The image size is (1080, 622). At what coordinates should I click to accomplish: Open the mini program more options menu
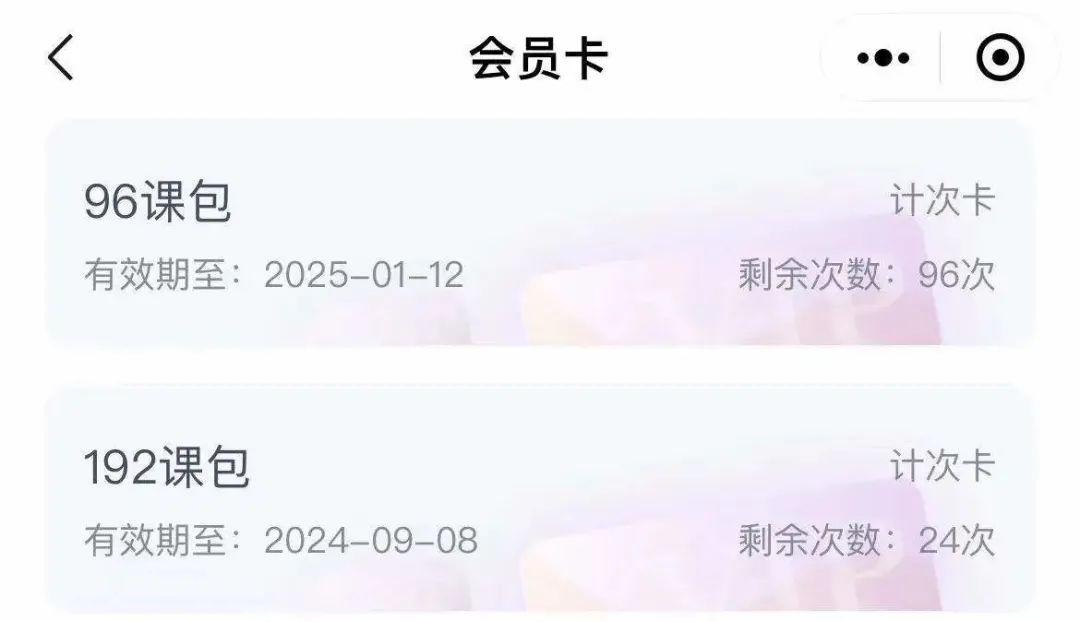(x=883, y=58)
